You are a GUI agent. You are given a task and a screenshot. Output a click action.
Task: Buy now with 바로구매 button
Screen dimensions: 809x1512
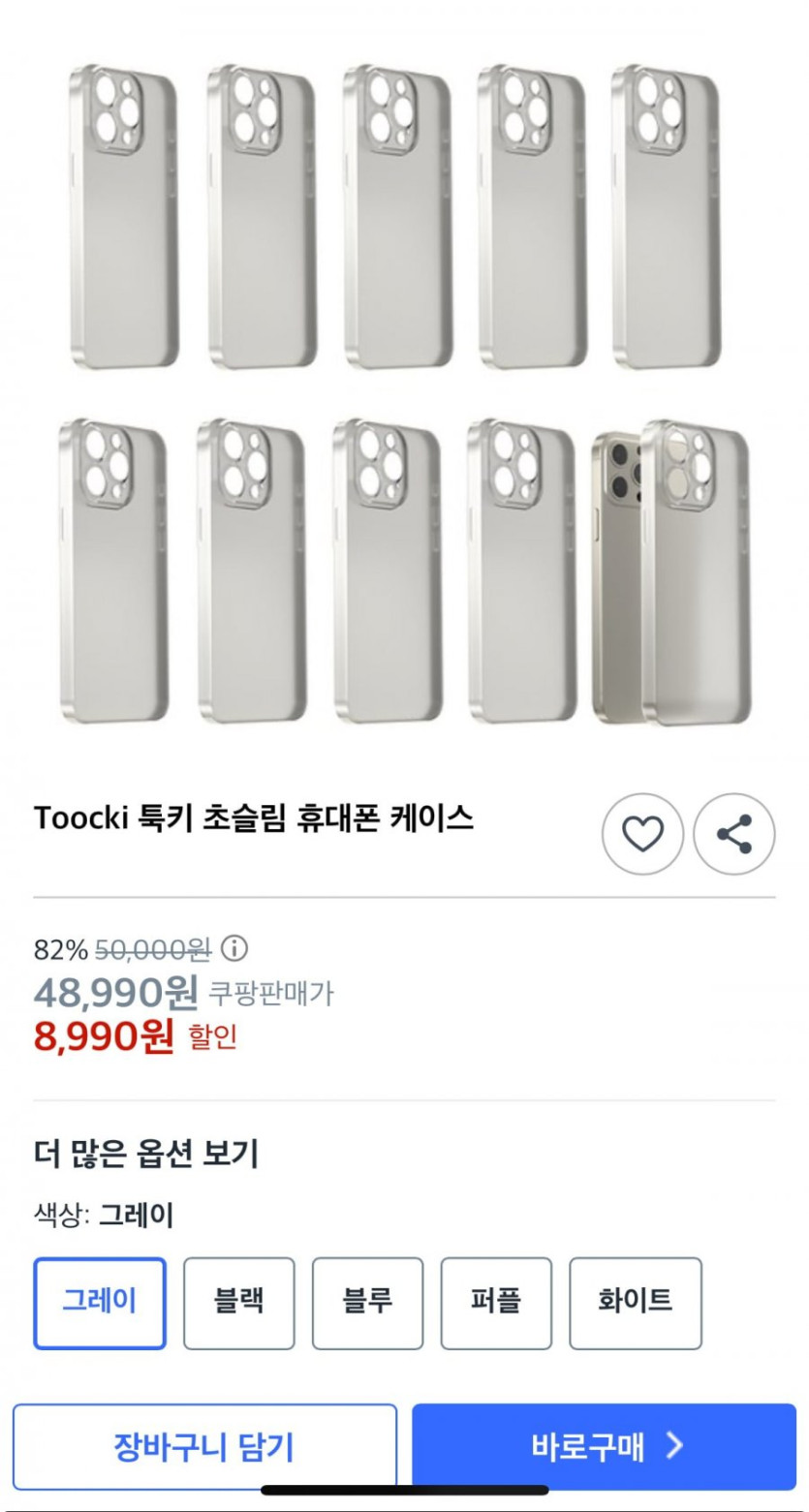coord(604,1446)
